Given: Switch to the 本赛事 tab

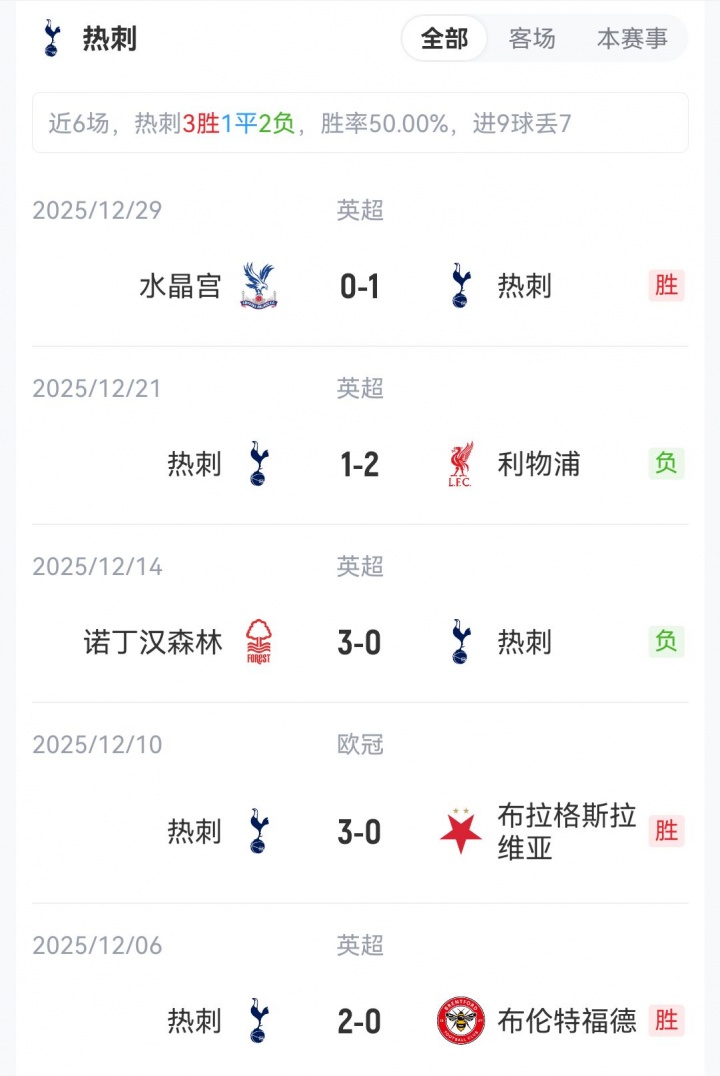Looking at the screenshot, I should pyautogui.click(x=632, y=39).
